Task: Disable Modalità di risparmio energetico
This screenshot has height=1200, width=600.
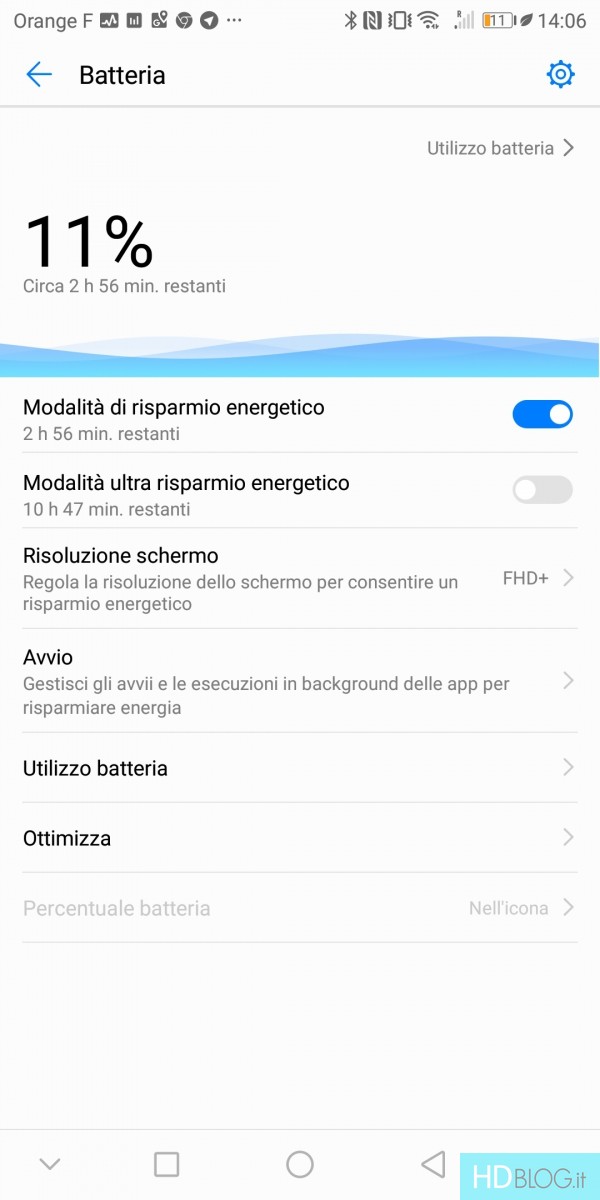Action: pyautogui.click(x=542, y=415)
